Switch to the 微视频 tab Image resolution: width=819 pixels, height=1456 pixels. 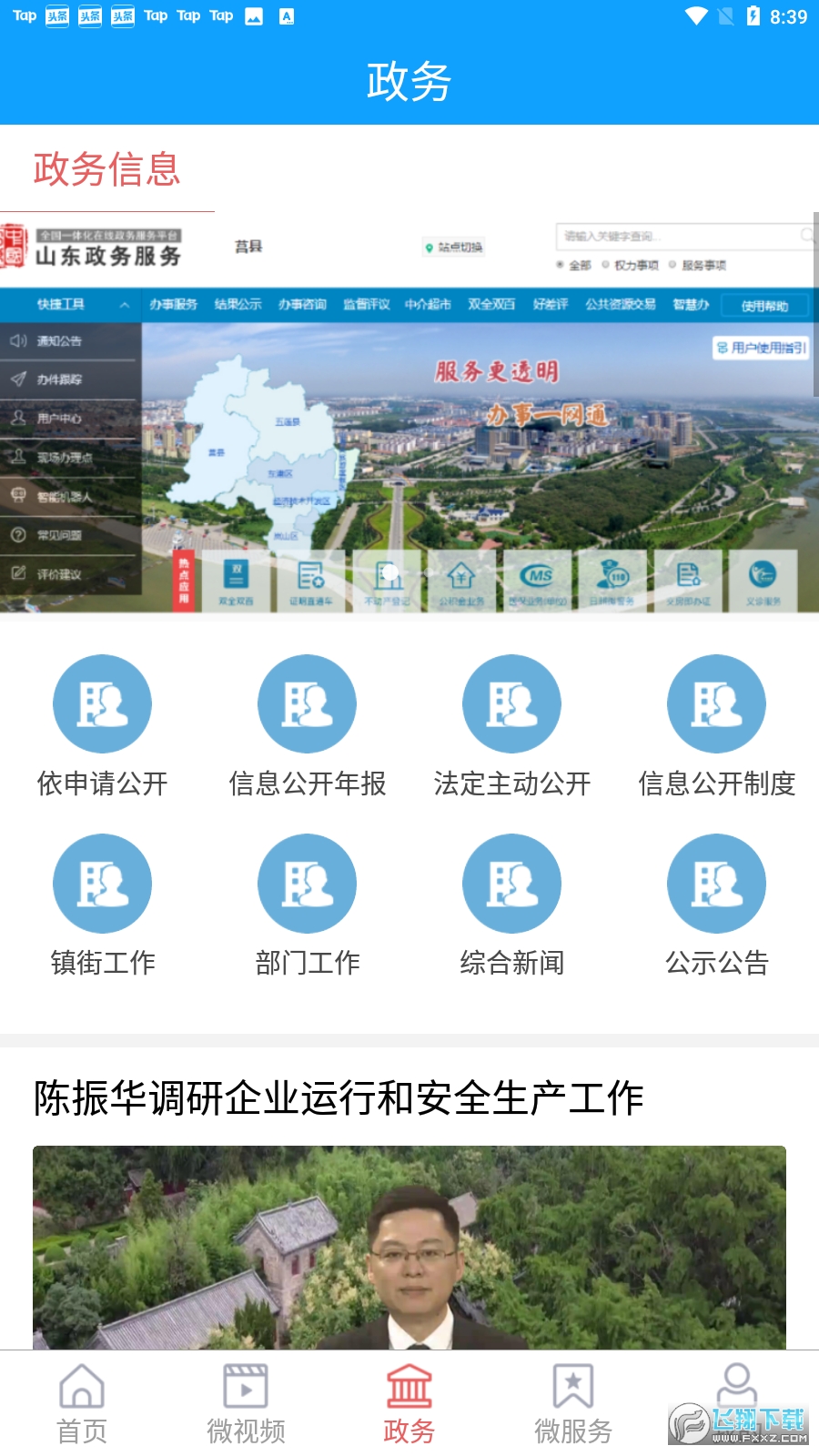click(246, 1403)
